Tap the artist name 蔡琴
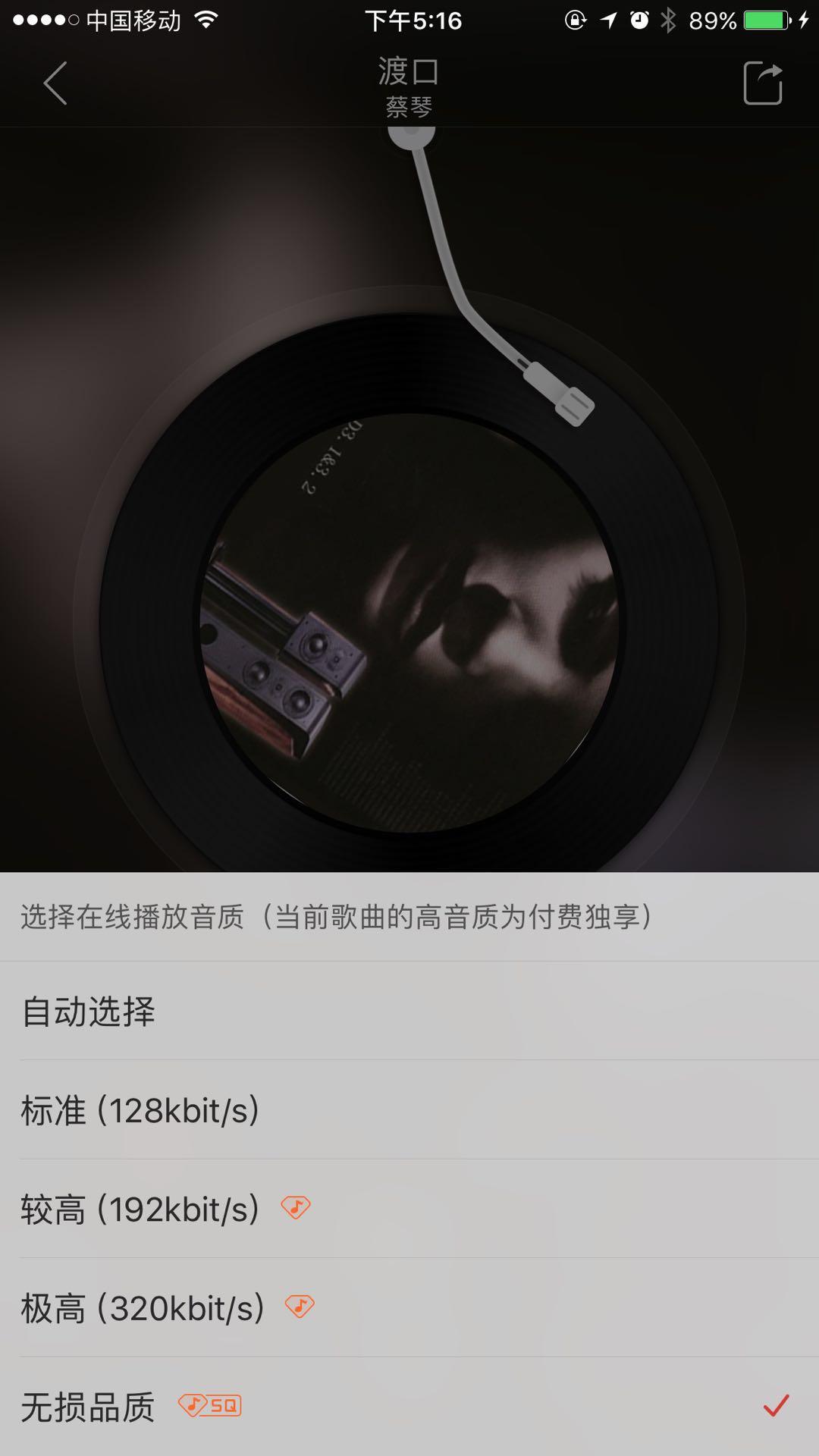The width and height of the screenshot is (819, 1456). [x=409, y=106]
